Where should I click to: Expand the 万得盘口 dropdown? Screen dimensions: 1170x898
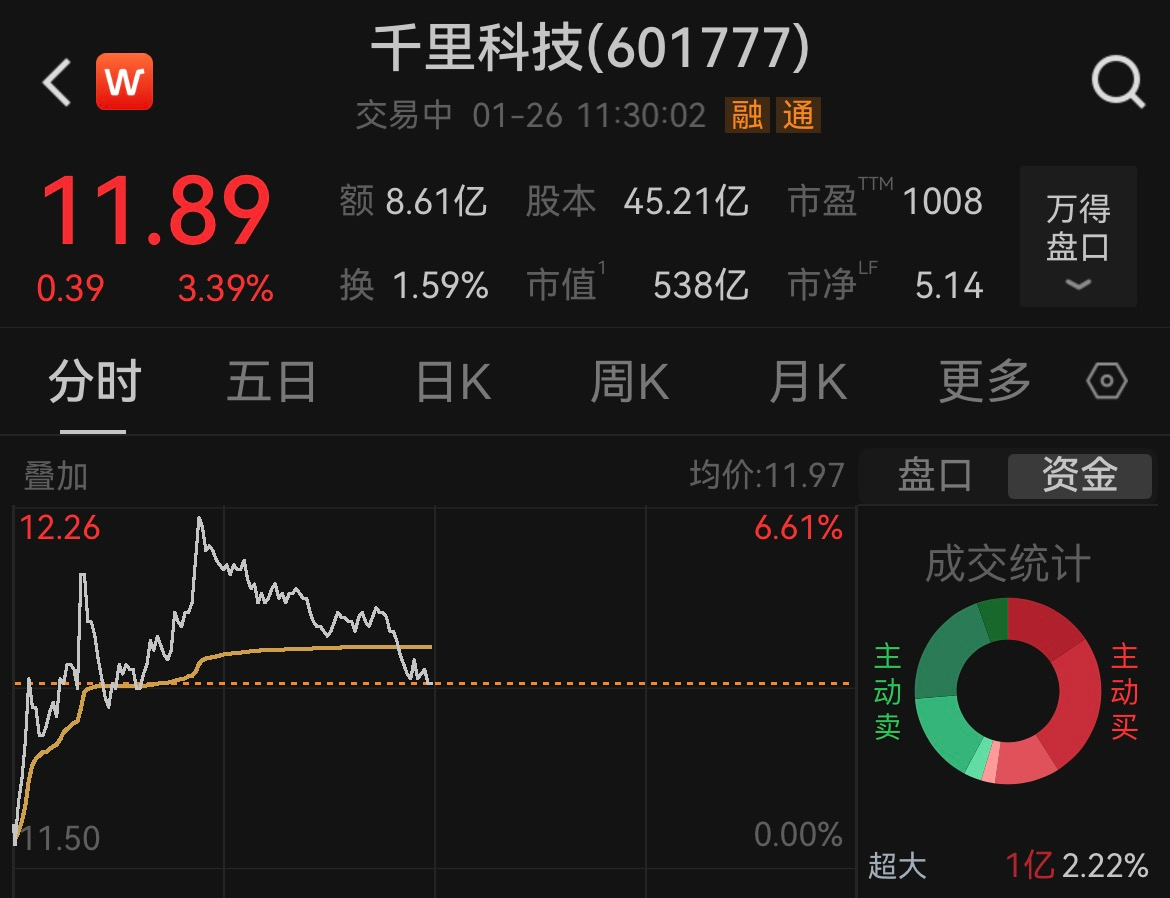1078,238
